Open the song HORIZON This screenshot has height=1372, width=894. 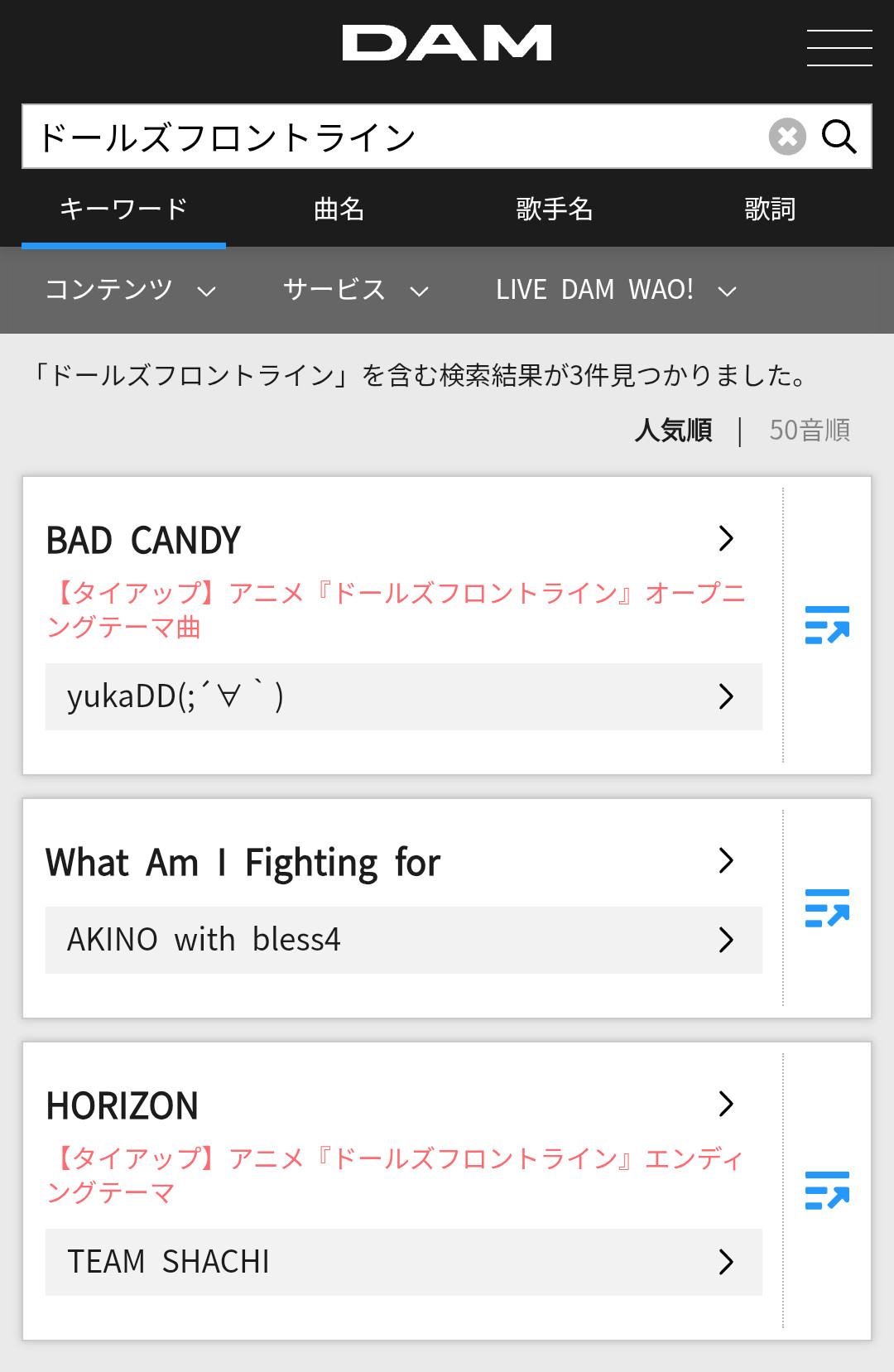click(x=389, y=1105)
